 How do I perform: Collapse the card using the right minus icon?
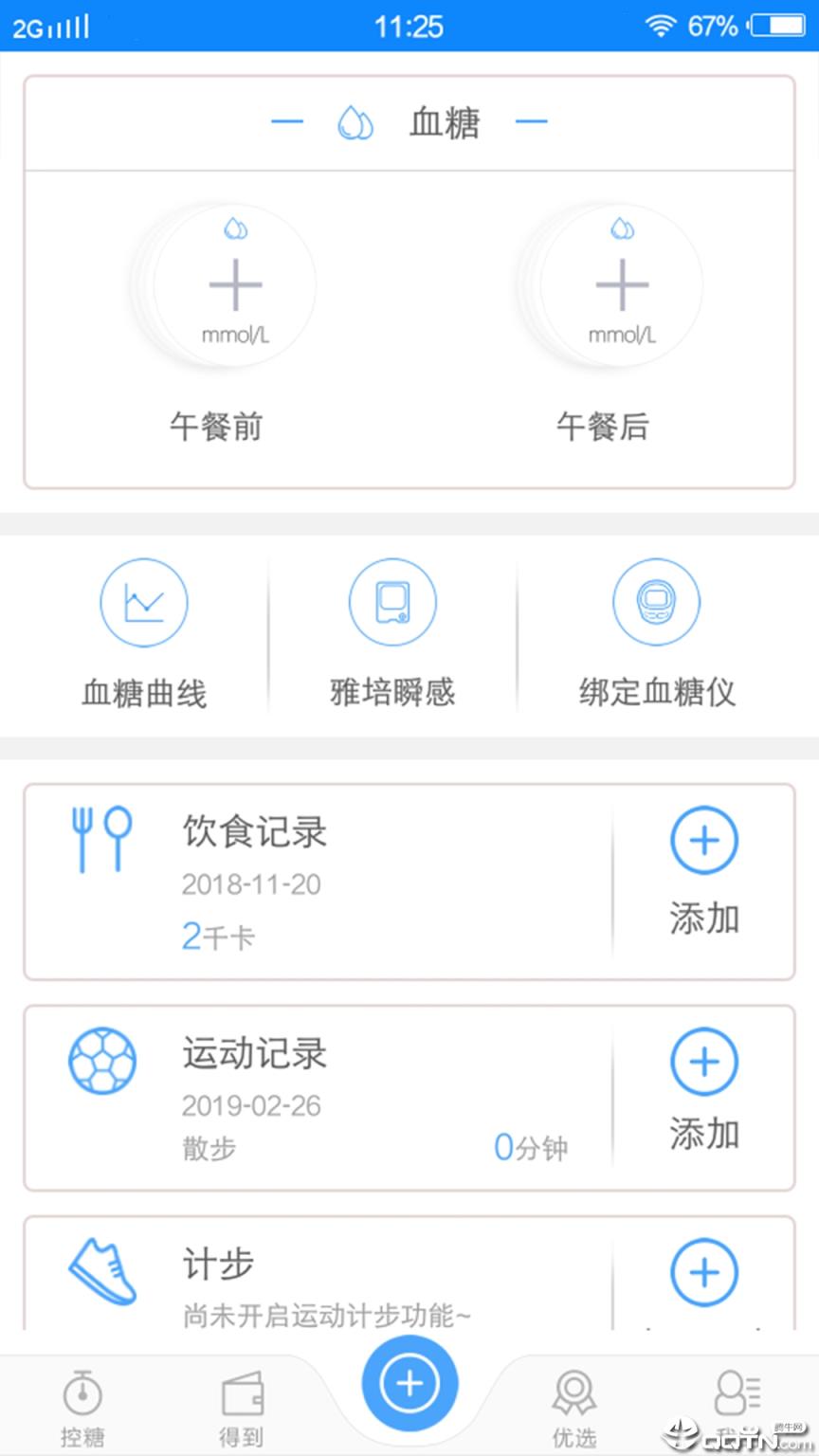(x=533, y=121)
